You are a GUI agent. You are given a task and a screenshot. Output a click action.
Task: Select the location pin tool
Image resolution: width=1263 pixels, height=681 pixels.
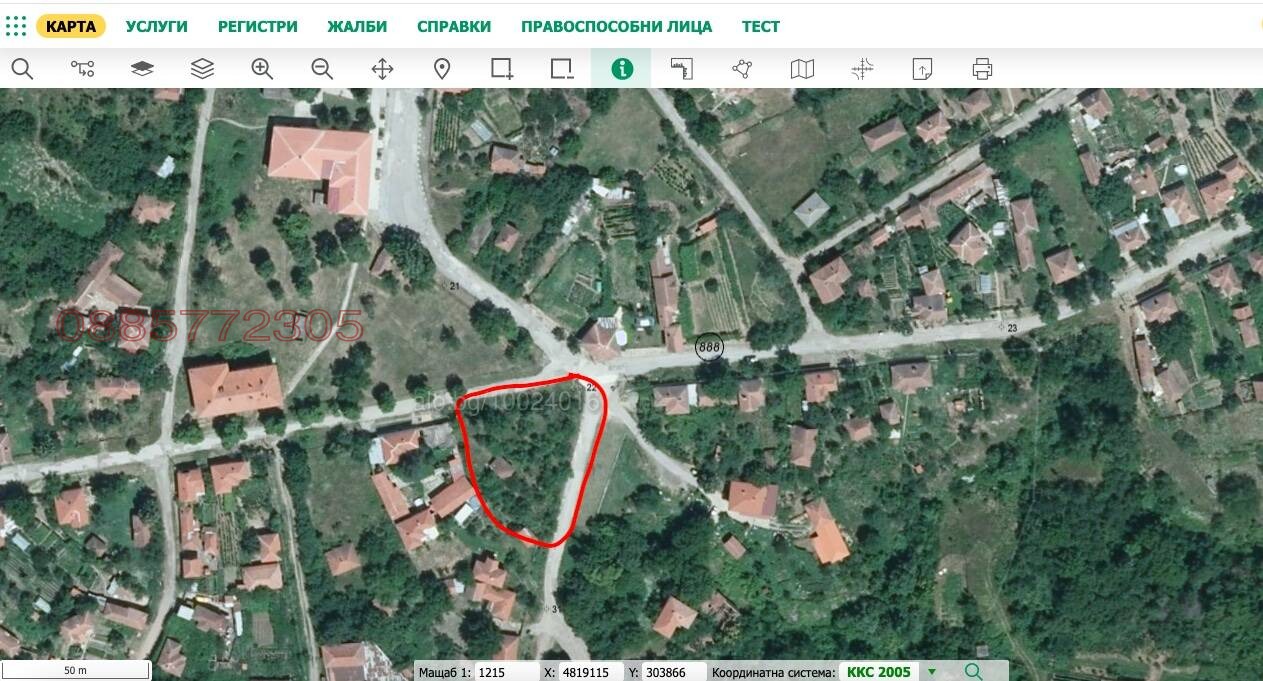pos(442,69)
